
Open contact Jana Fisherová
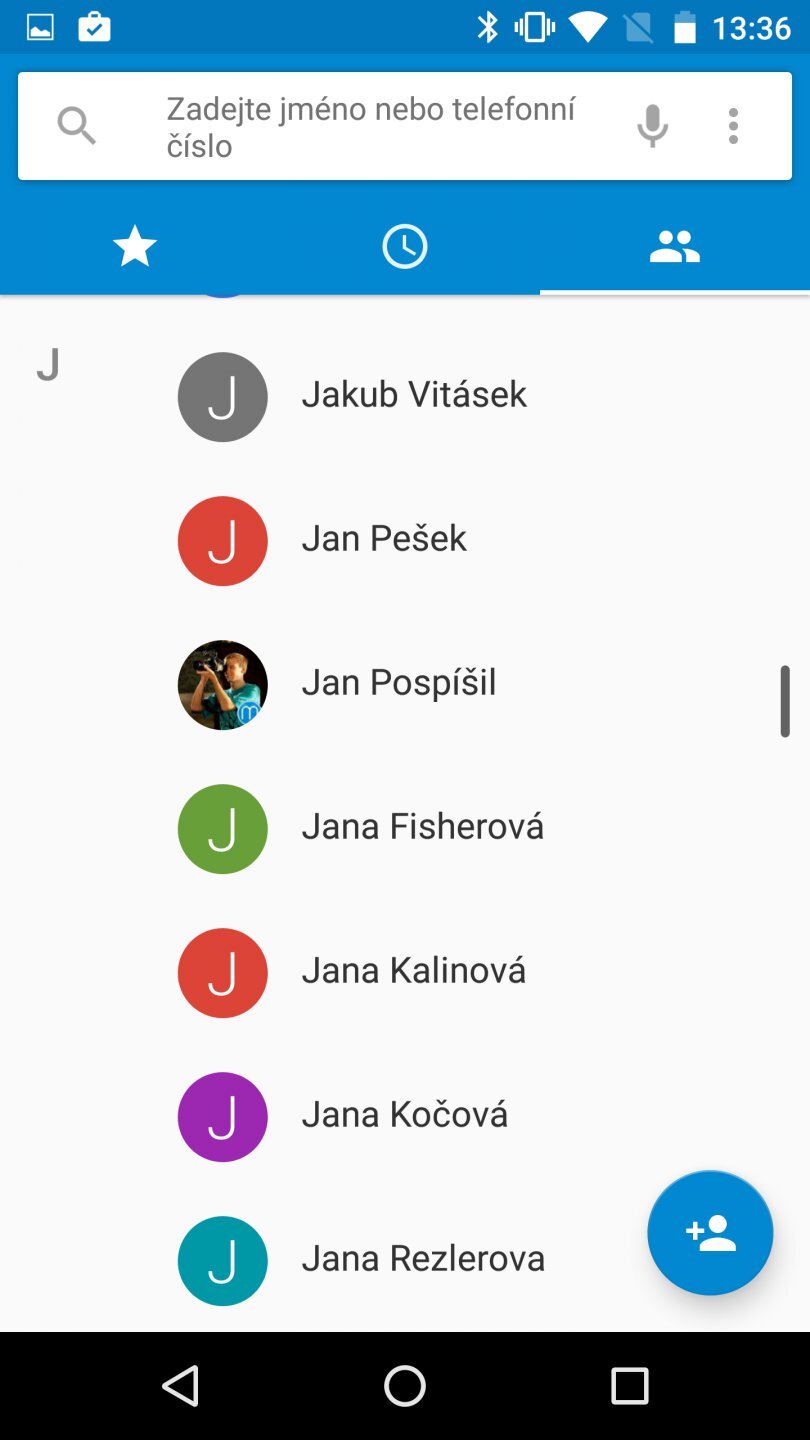pos(422,828)
